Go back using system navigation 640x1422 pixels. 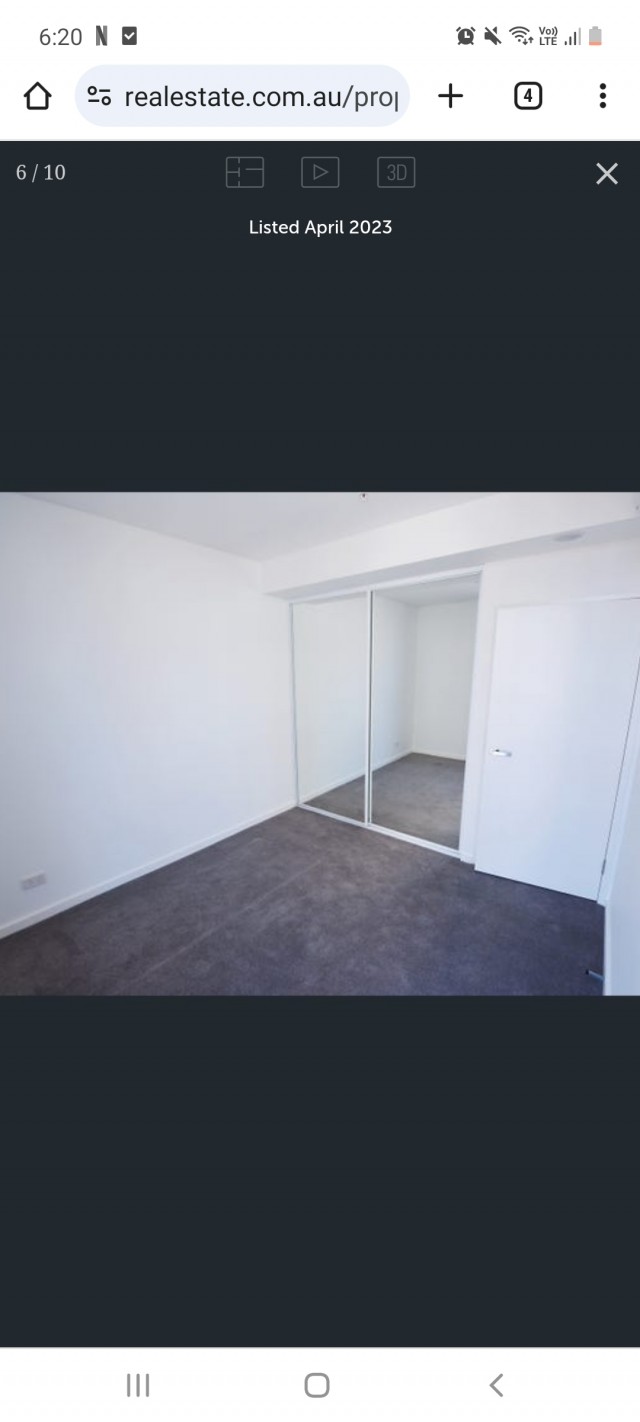496,1385
